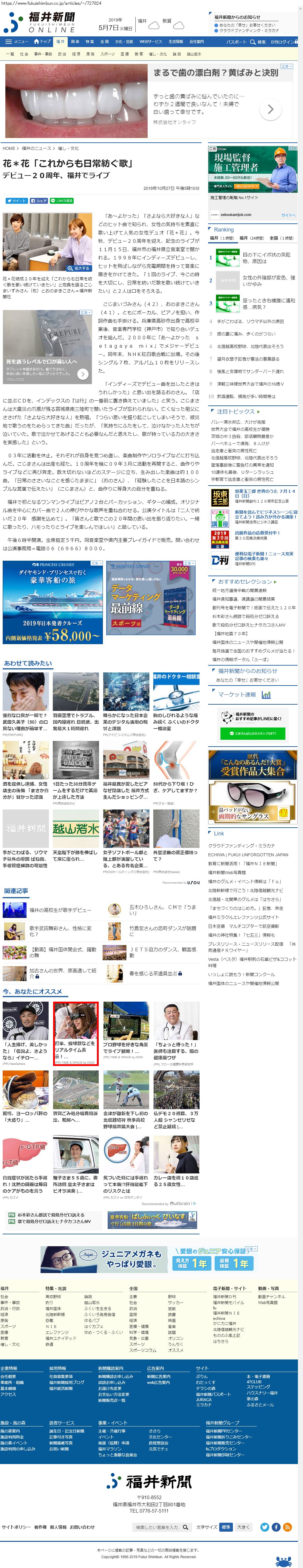Screen dimensions: 303x1568
Task: Open the 検索 search button
Action: (259, 42)
